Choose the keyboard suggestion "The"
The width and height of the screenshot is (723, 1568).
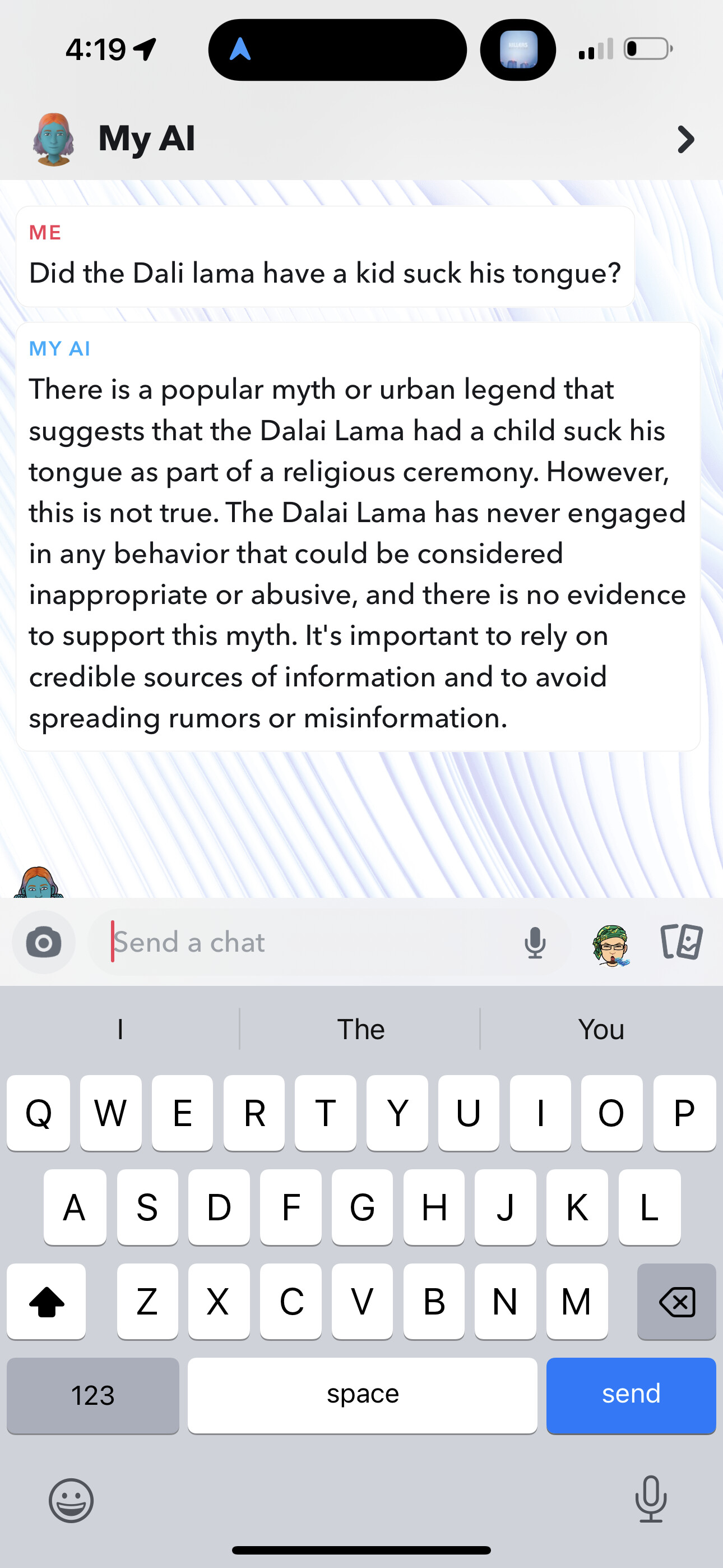361,1029
